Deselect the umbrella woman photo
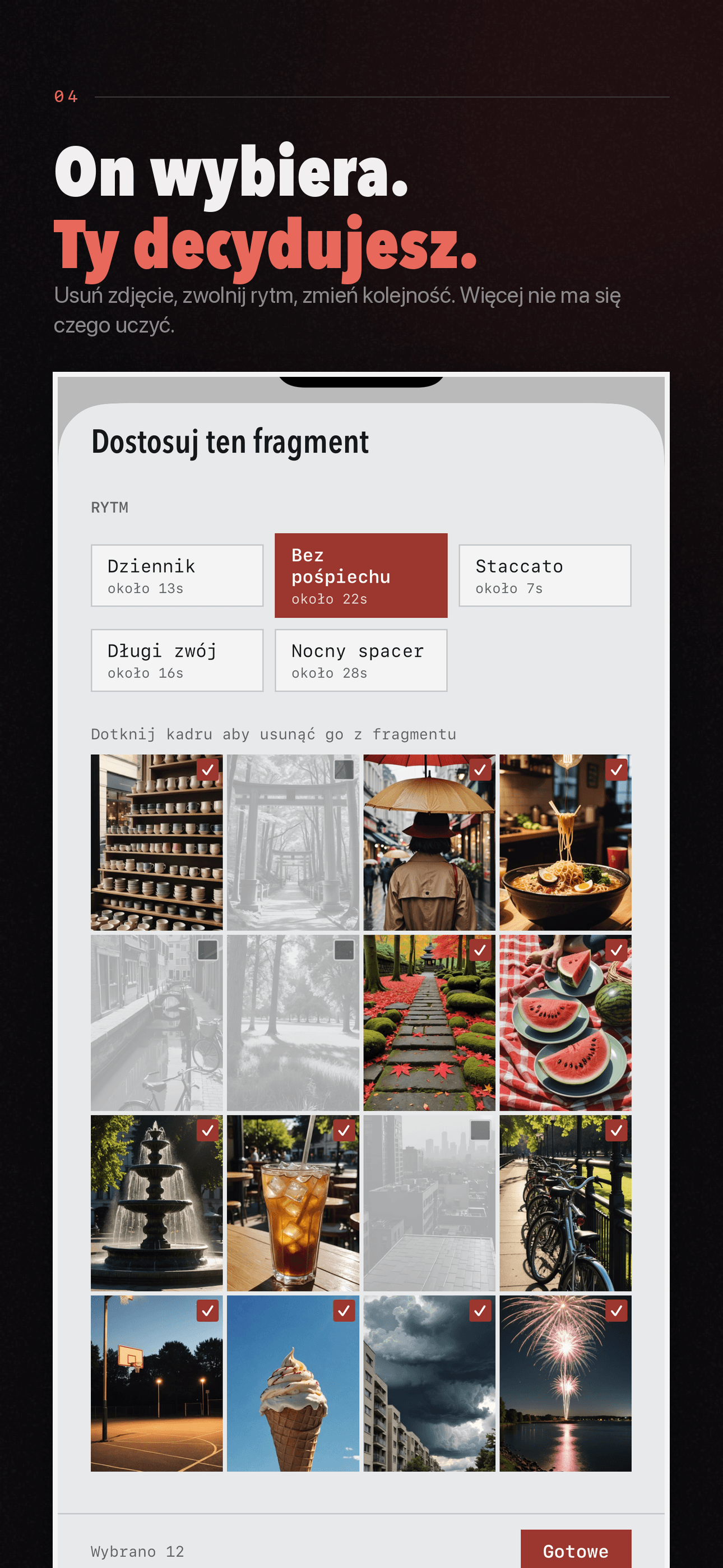 point(429,842)
